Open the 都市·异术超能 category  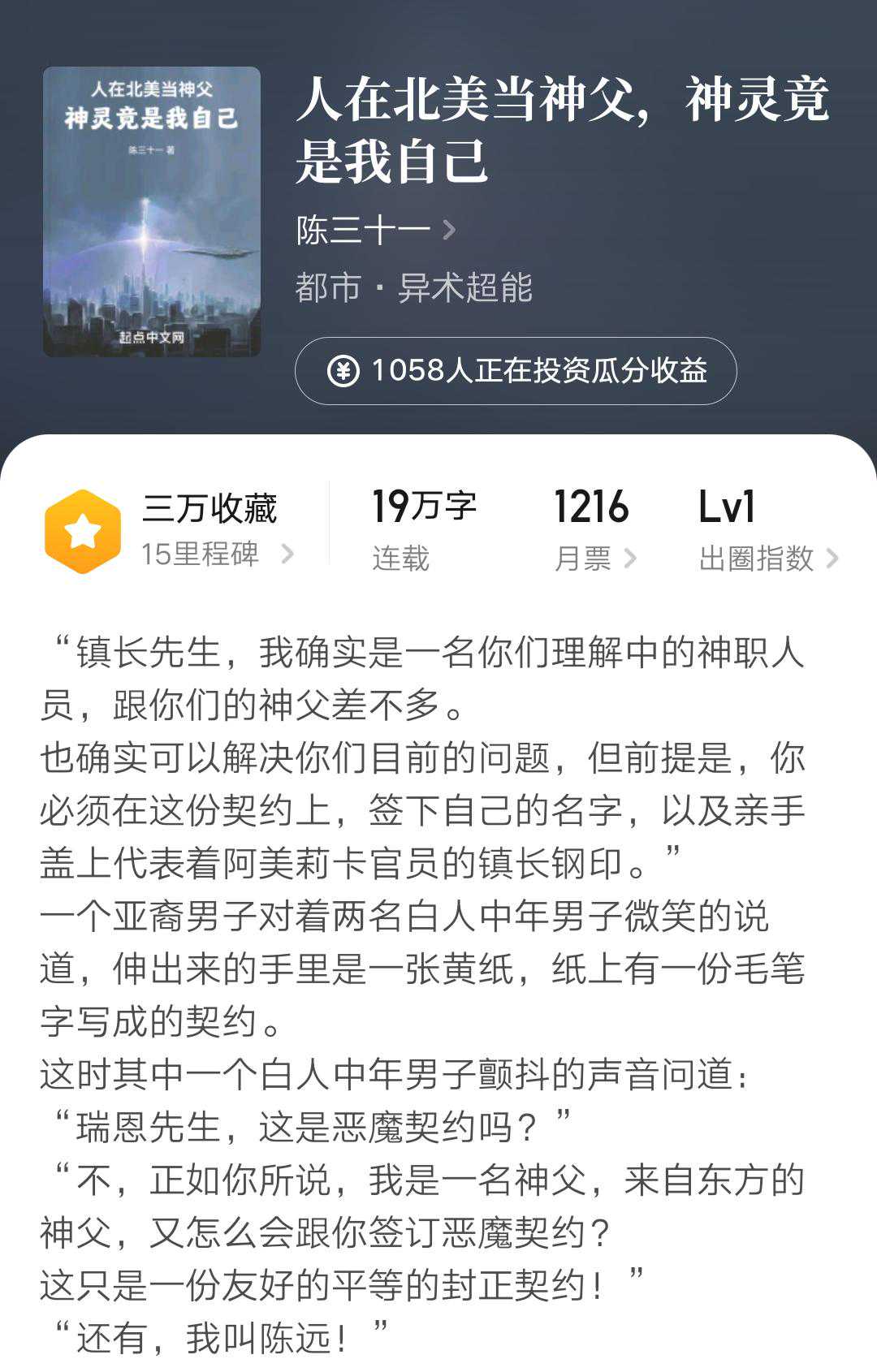[413, 288]
